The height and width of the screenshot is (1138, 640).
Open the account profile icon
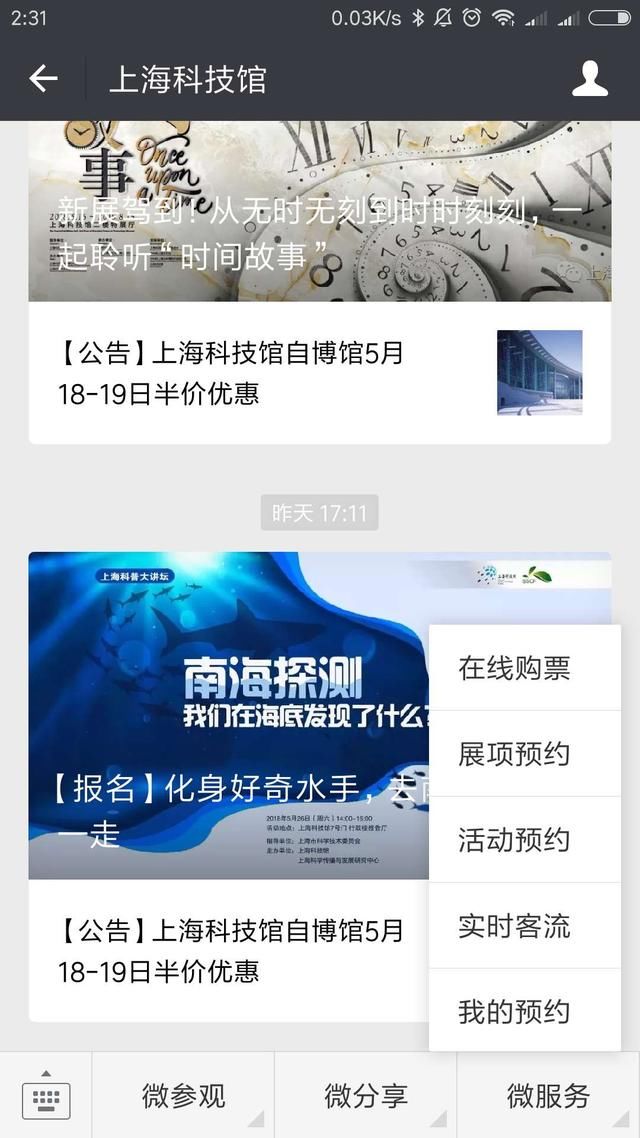pyautogui.click(x=589, y=79)
